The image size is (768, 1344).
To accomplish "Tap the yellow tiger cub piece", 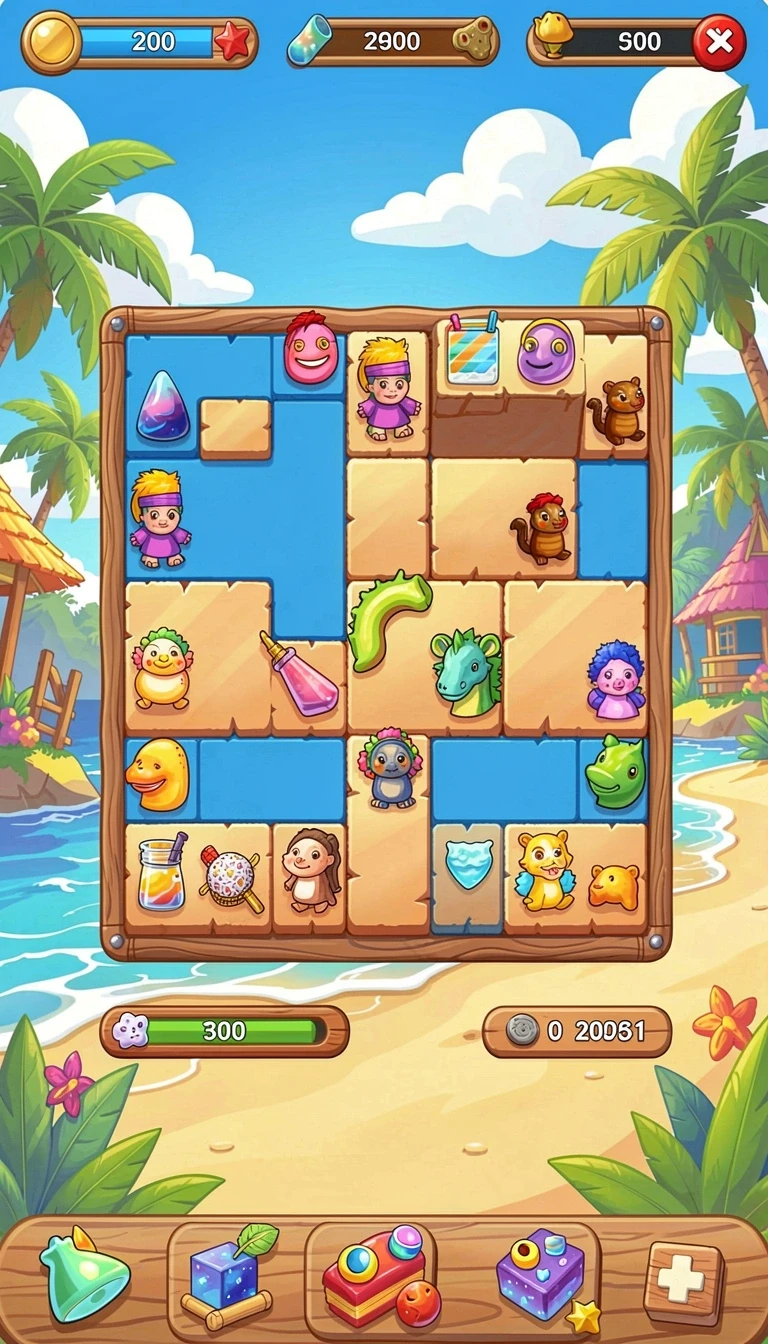I will pyautogui.click(x=546, y=871).
